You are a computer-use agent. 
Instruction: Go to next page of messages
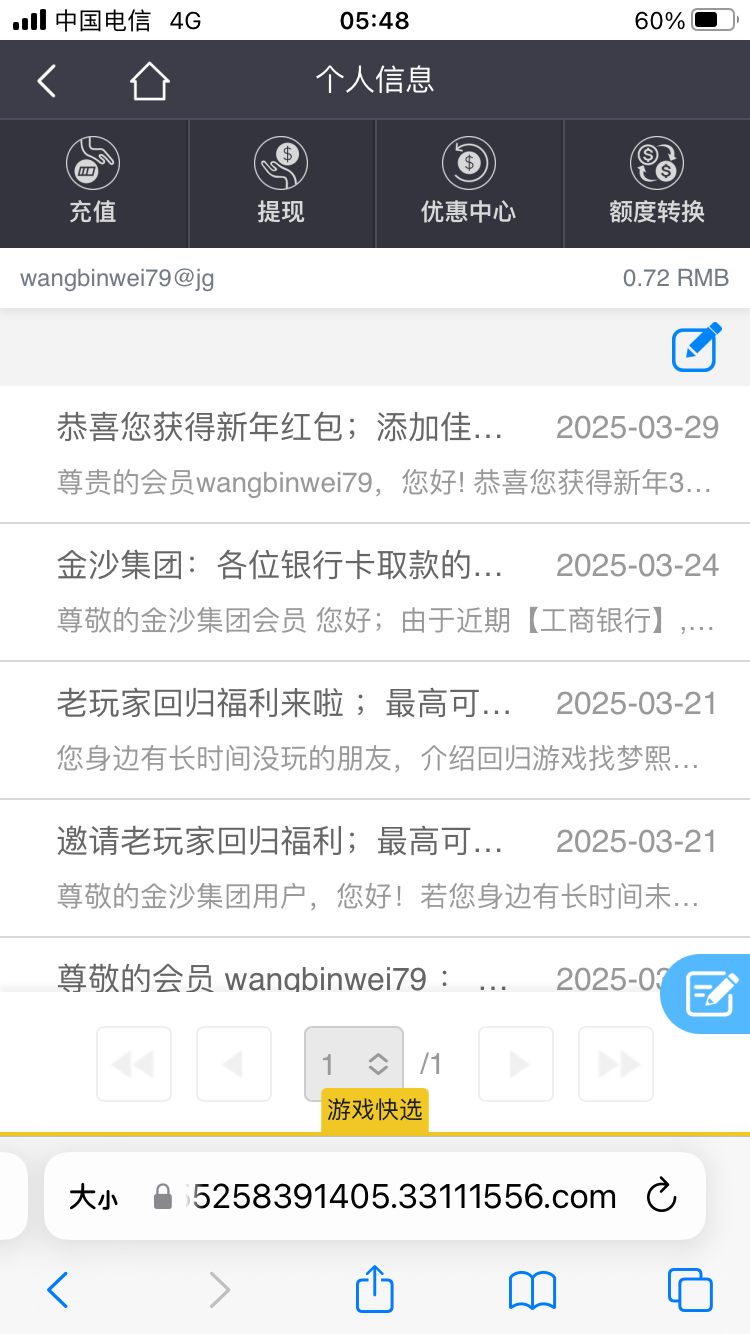click(x=516, y=1064)
